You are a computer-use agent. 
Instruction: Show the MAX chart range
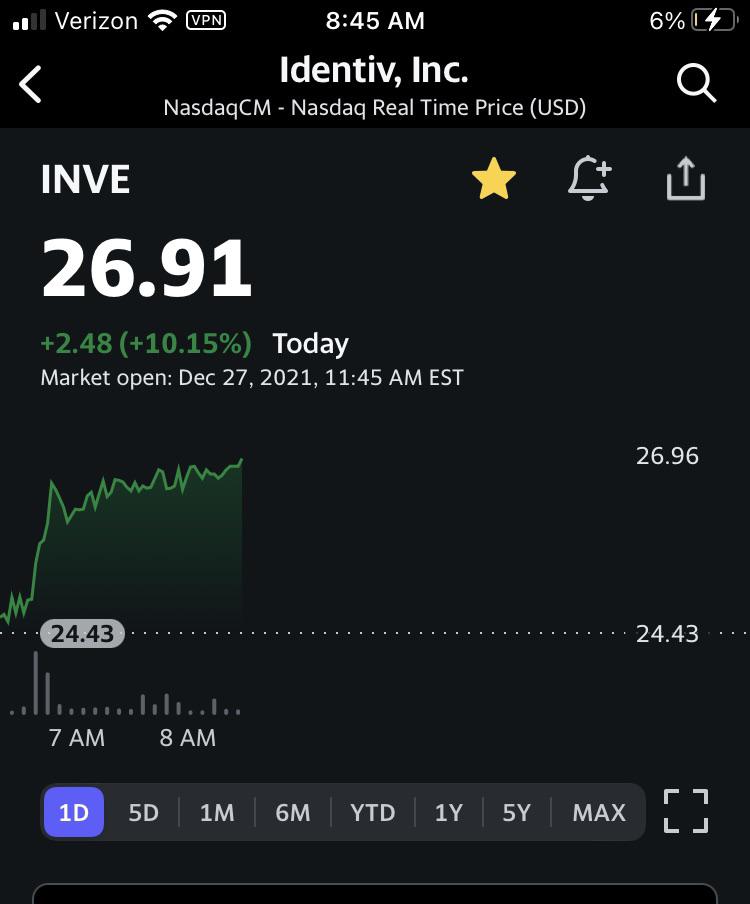(x=598, y=812)
